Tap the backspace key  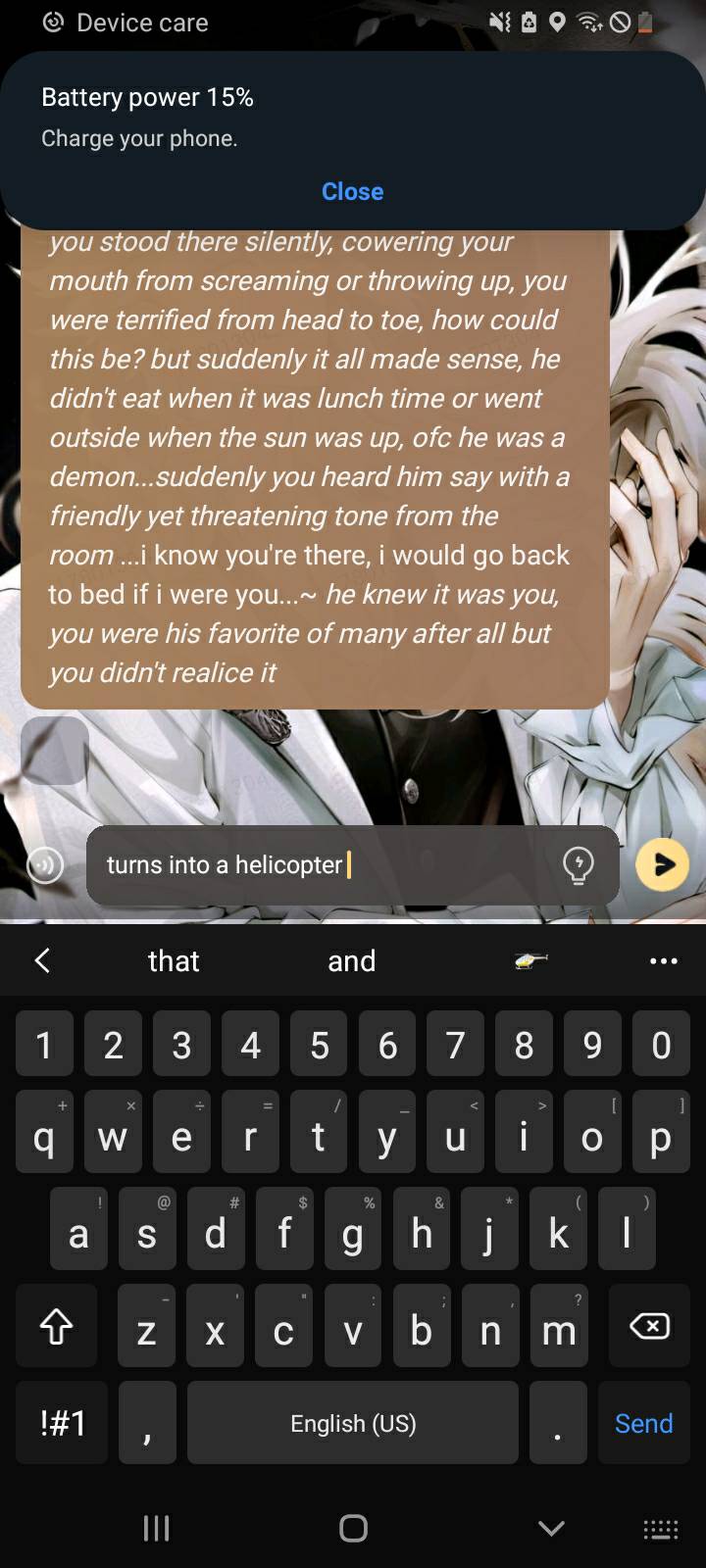click(x=648, y=1327)
